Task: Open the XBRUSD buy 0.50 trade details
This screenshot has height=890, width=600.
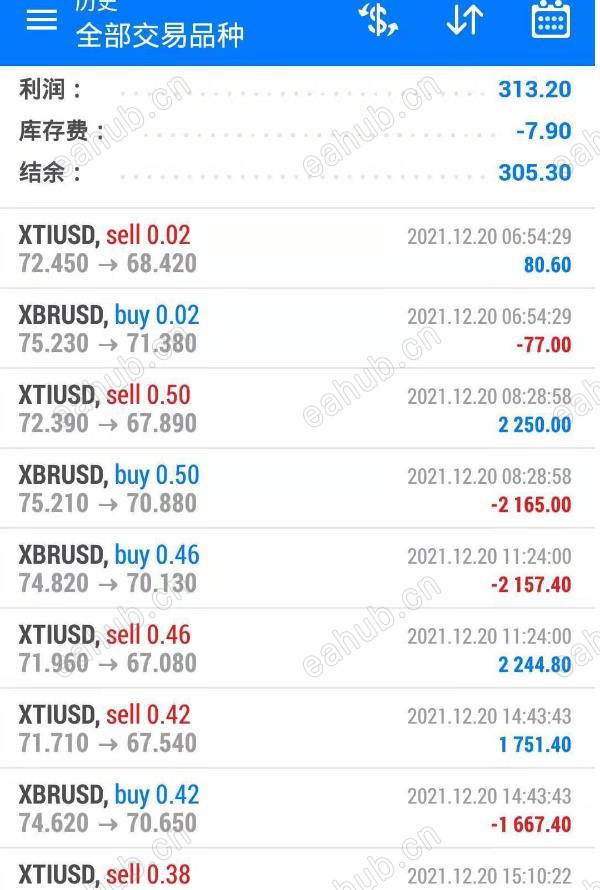Action: coord(298,489)
